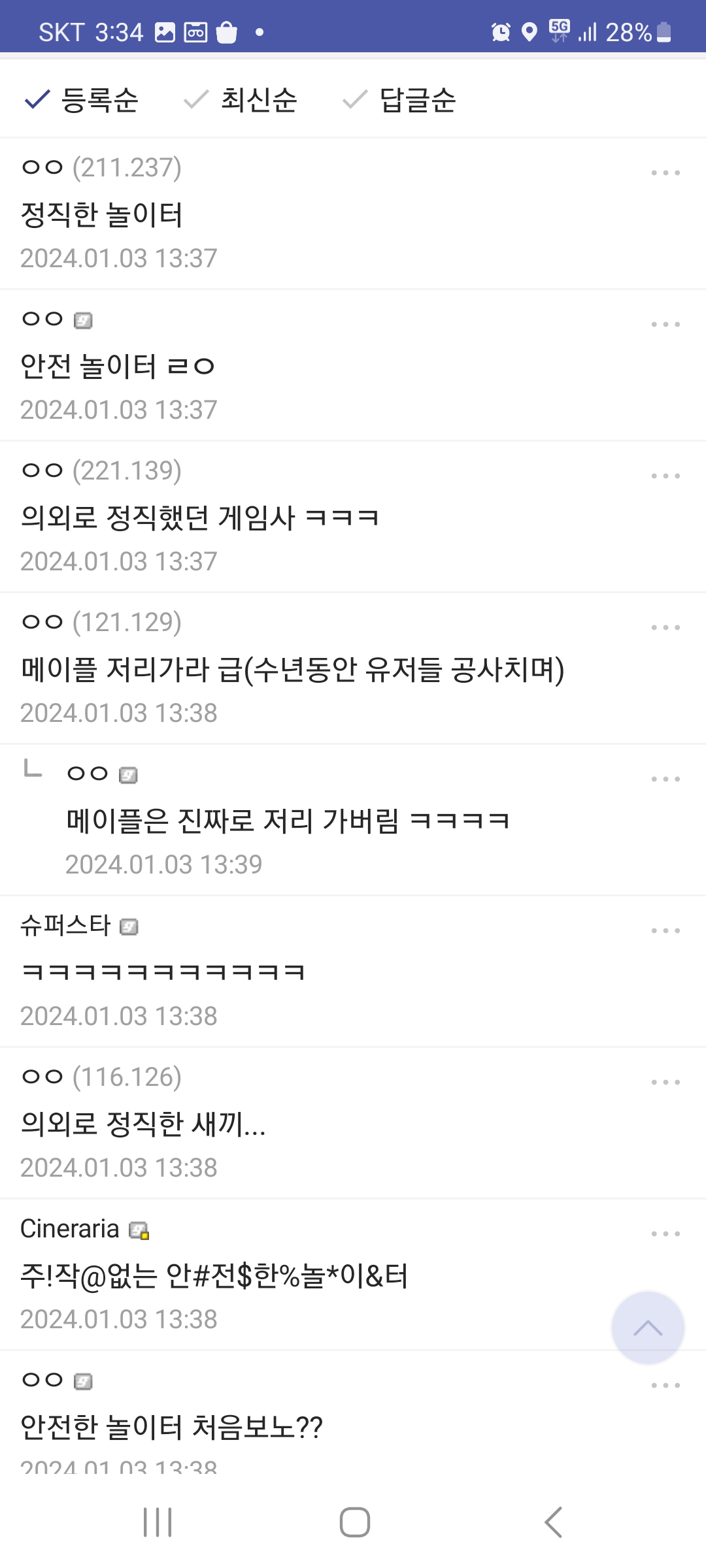Open the three-dot menu on the 의외로 정직했던 게임사 comment
This screenshot has width=706, height=1568.
click(665, 476)
